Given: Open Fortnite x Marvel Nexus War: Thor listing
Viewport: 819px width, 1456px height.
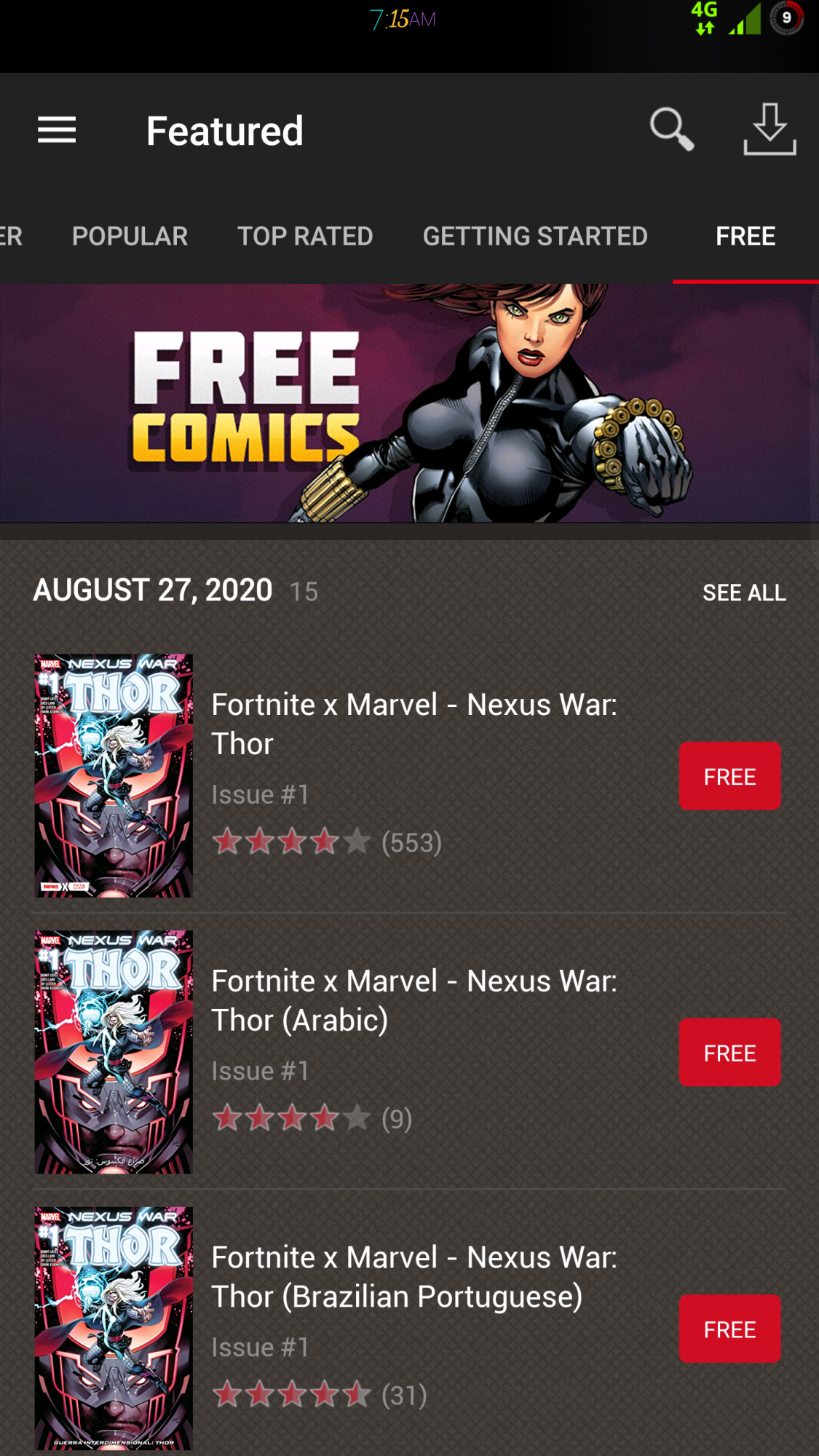Looking at the screenshot, I should point(414,724).
